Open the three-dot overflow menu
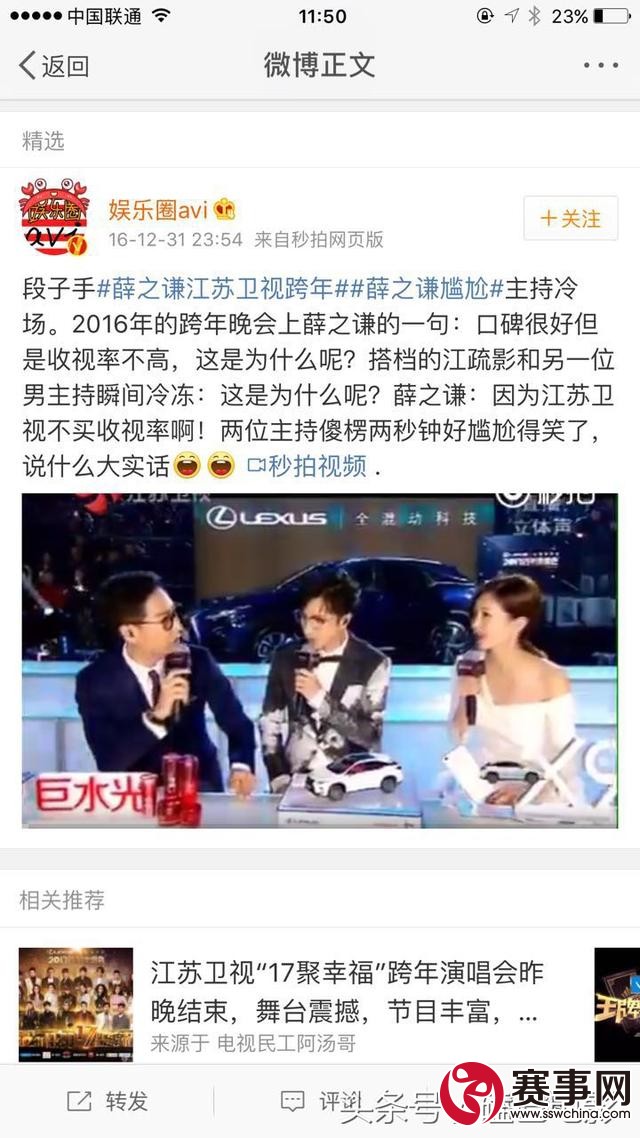The image size is (640, 1138). click(x=600, y=66)
